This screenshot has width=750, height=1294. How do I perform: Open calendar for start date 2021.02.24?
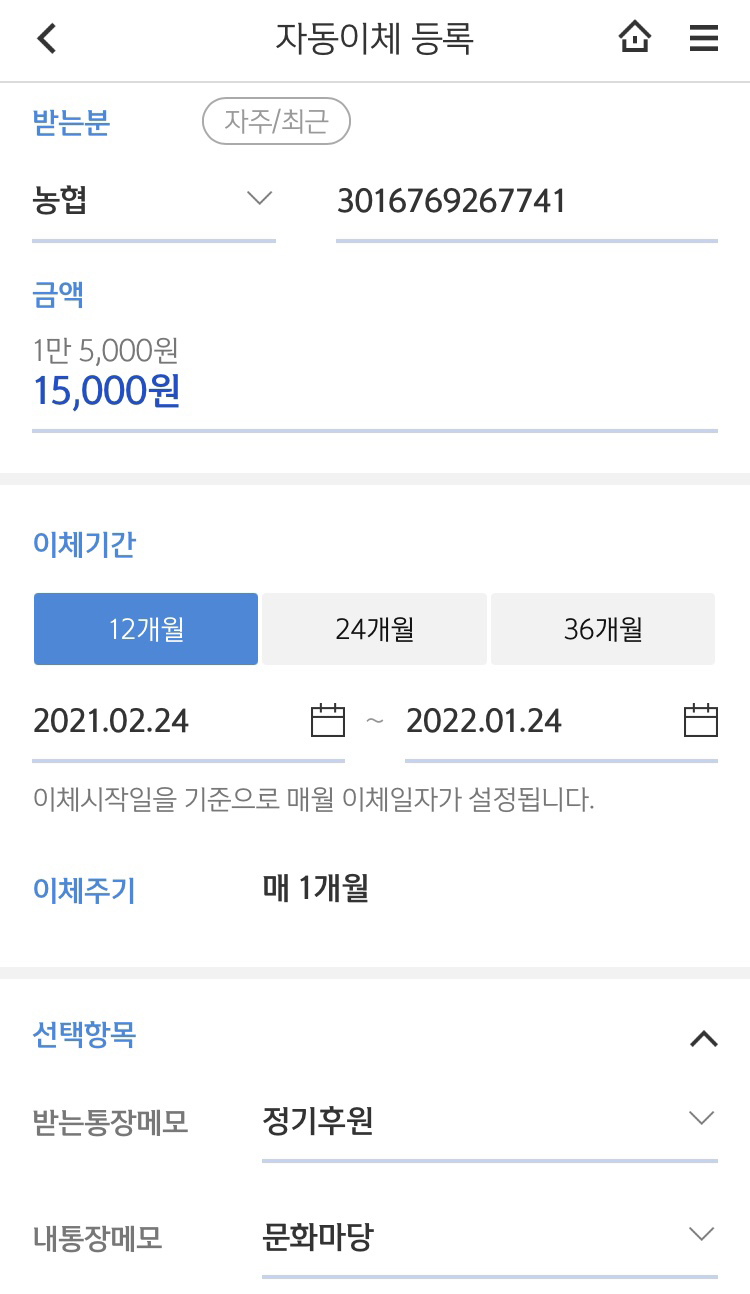(x=328, y=720)
